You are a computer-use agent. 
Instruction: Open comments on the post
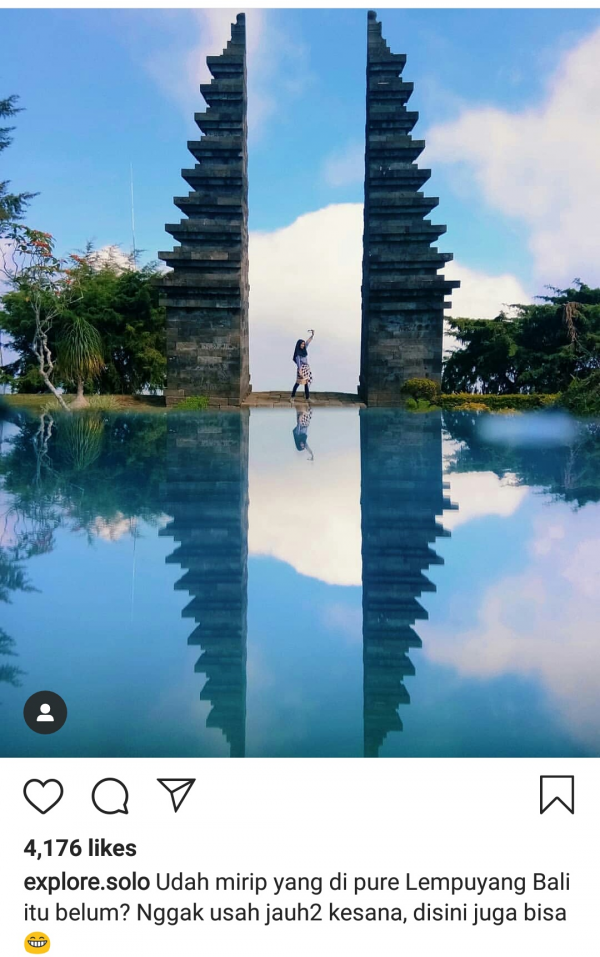click(110, 796)
